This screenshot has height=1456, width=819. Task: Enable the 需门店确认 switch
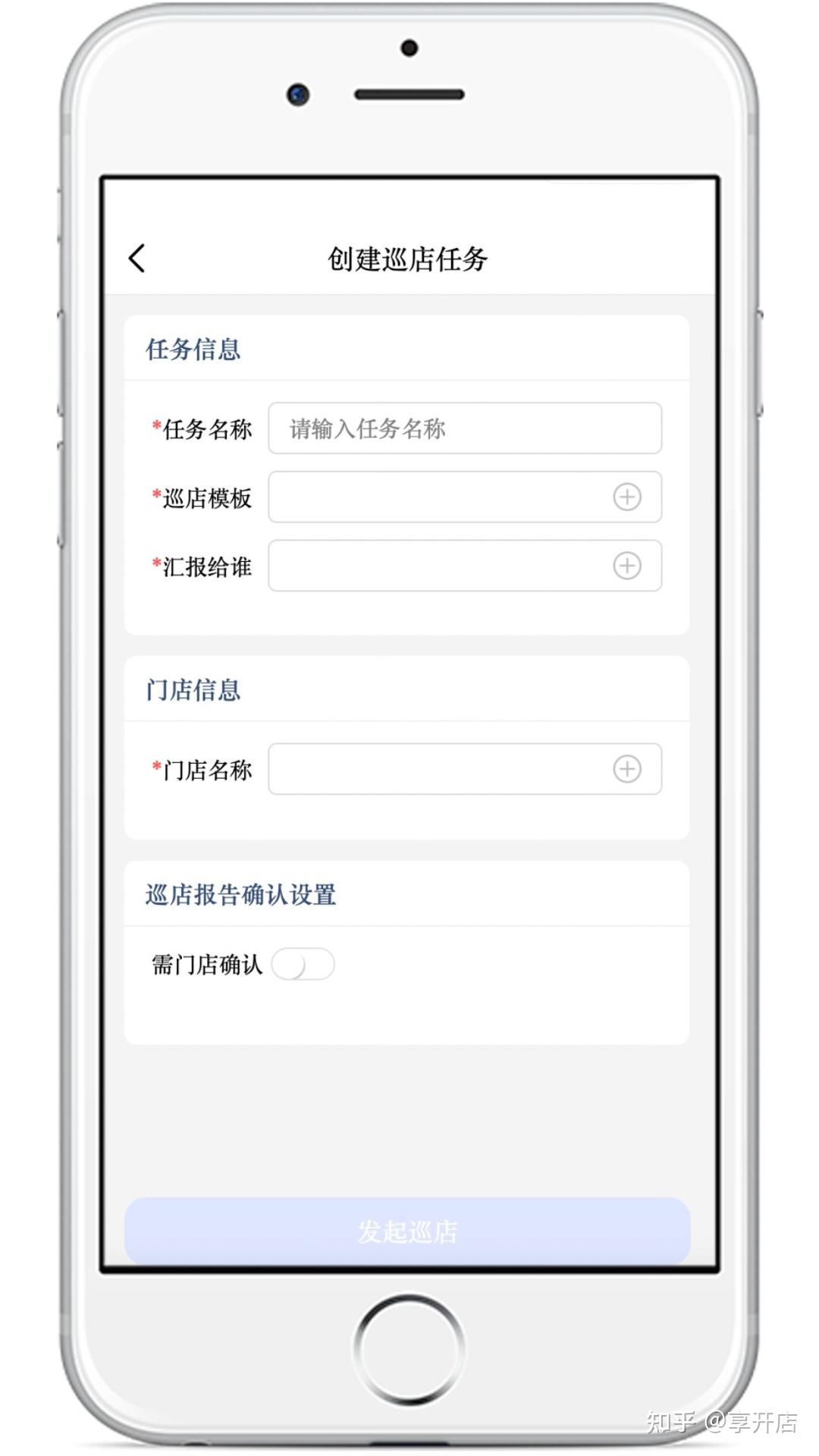pyautogui.click(x=303, y=965)
